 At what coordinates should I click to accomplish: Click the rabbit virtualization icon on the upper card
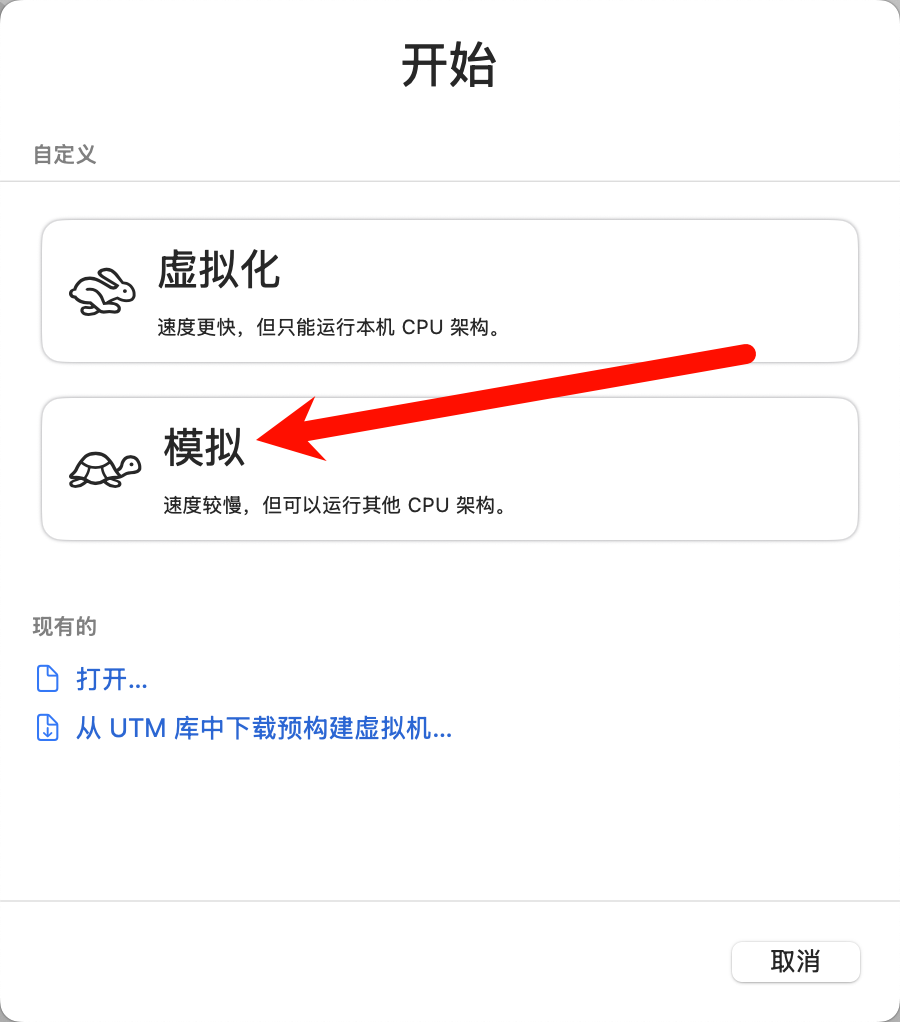coord(100,290)
